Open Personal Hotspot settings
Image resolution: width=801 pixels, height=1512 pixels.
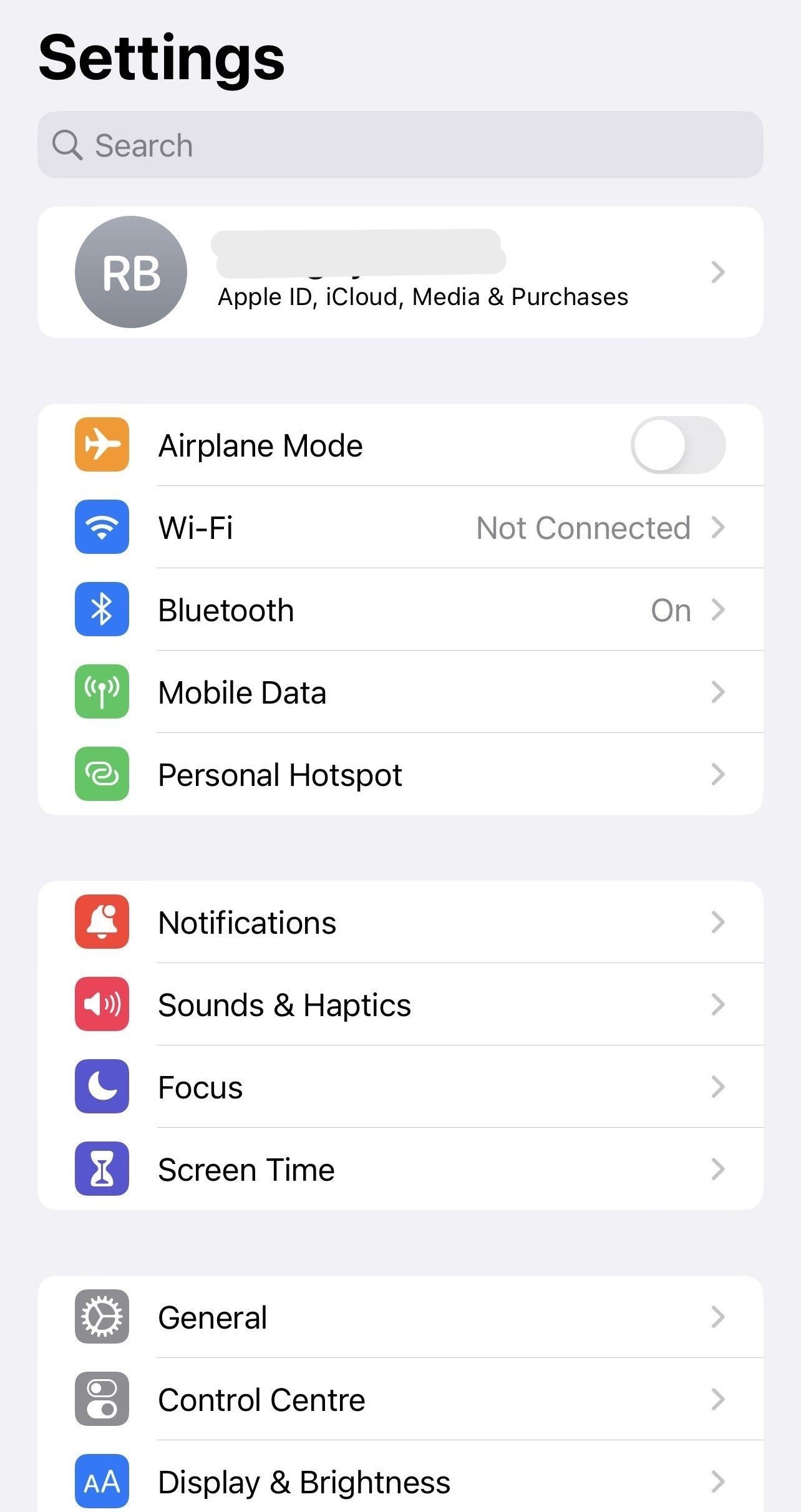(400, 775)
